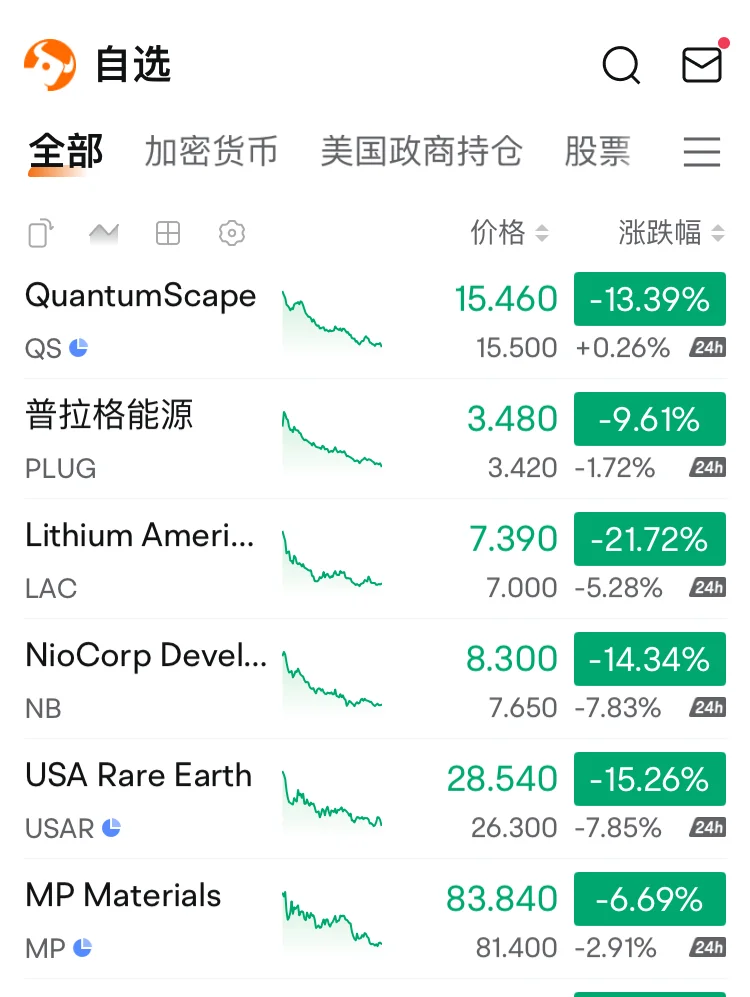Viewport: 750px width, 997px height.
Task: View Lithium Americas LAC details
Action: click(x=140, y=559)
